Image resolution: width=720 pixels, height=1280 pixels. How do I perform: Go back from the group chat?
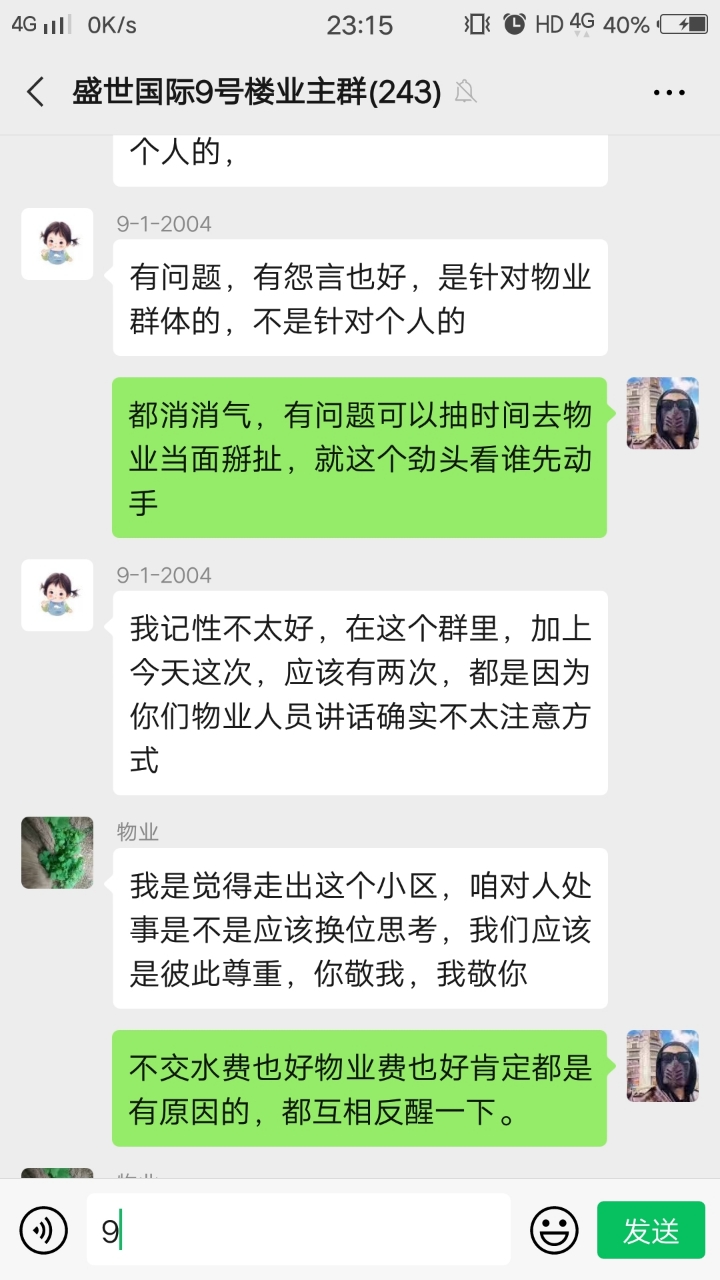click(36, 92)
